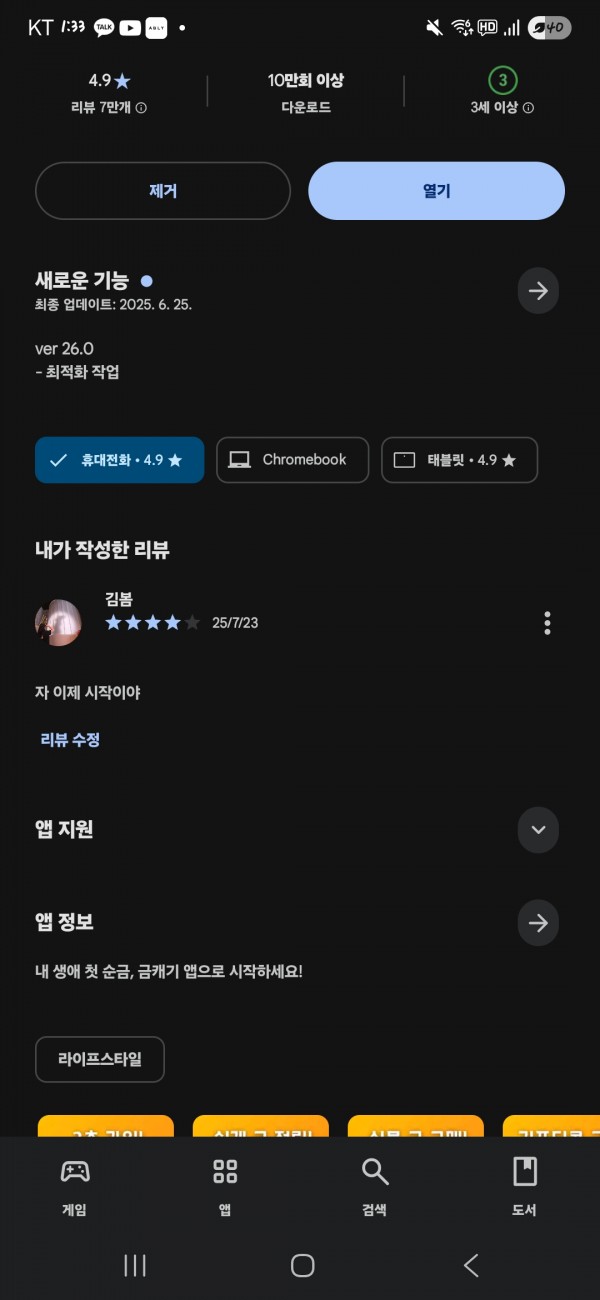This screenshot has width=600, height=1300.
Task: Switch to the 게임 tab
Action: [75, 1187]
